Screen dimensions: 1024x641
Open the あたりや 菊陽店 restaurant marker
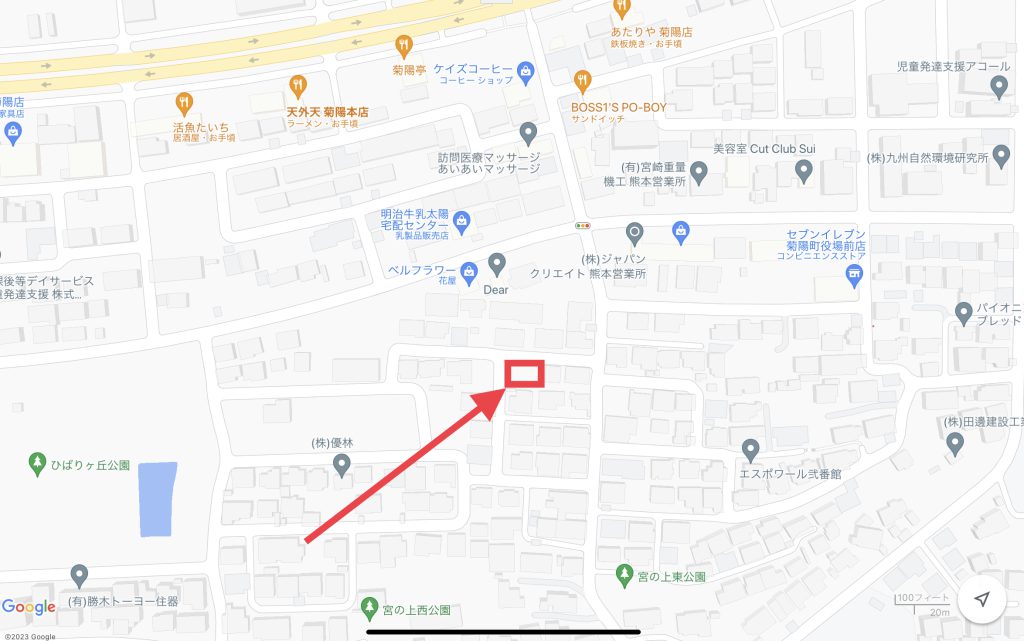(x=624, y=8)
